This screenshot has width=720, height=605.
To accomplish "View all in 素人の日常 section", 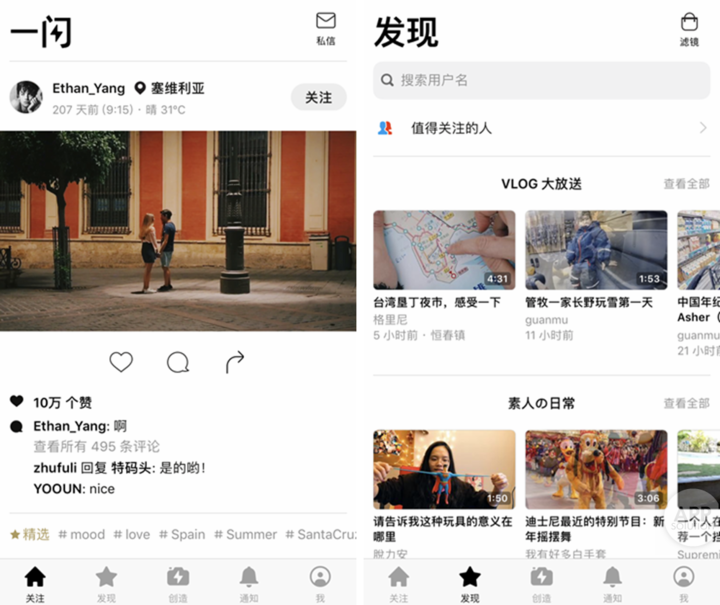I will click(x=686, y=403).
